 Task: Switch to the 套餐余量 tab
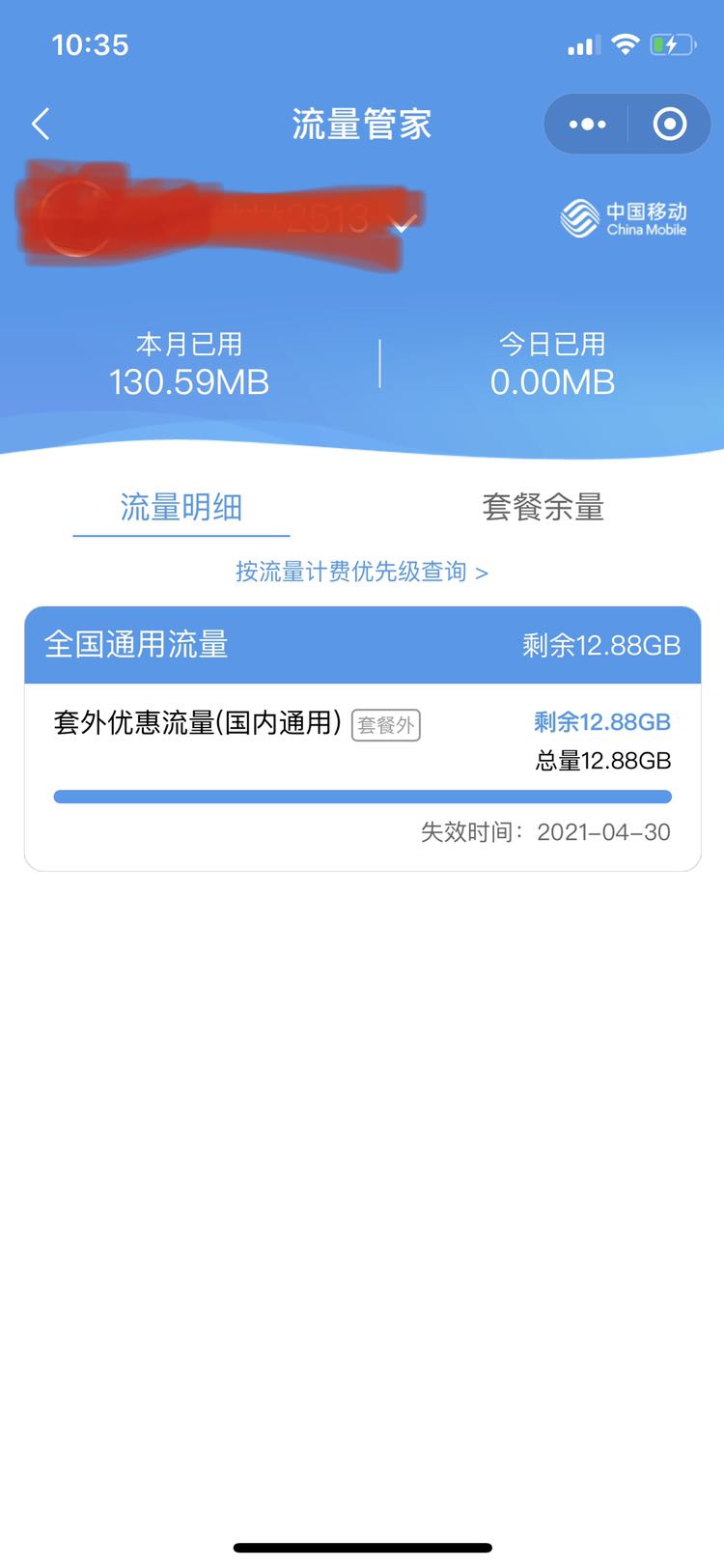(543, 507)
